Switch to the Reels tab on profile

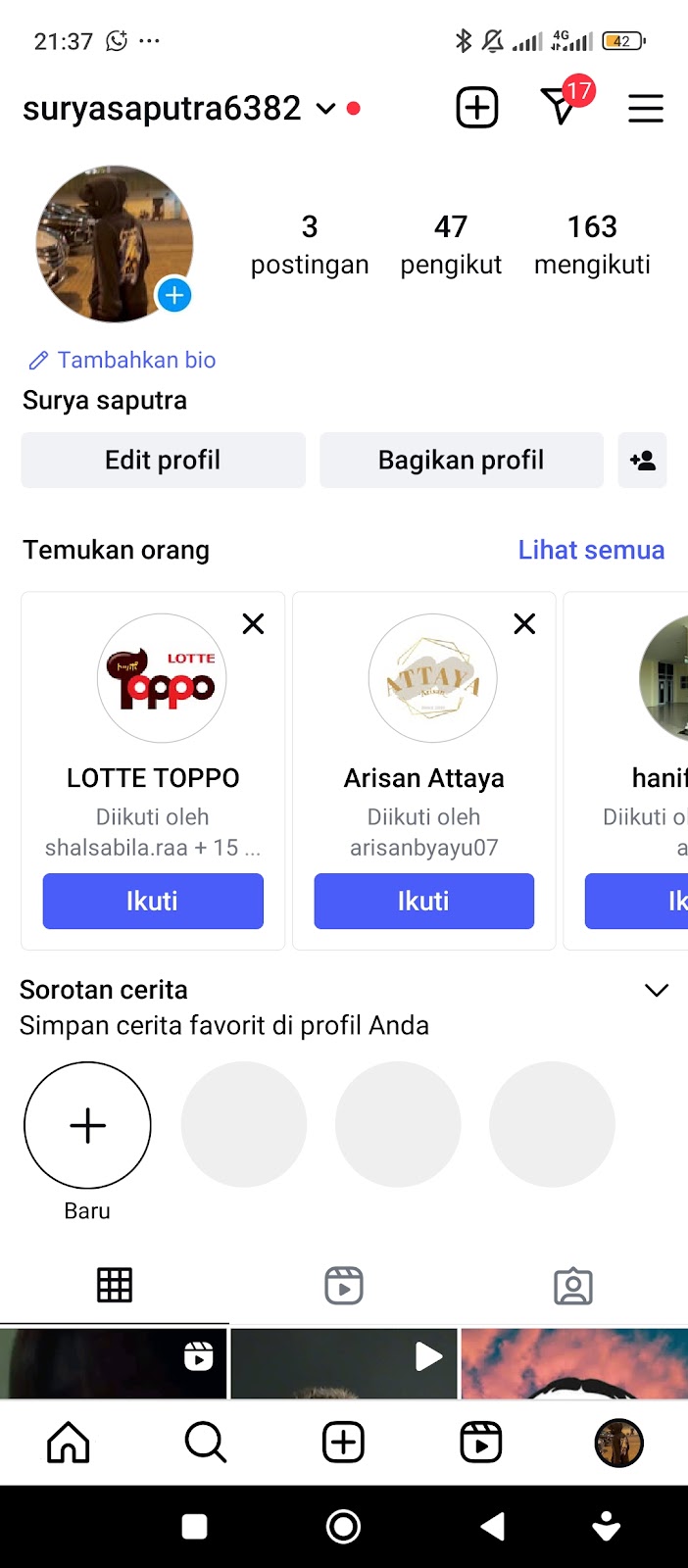pos(344,1285)
